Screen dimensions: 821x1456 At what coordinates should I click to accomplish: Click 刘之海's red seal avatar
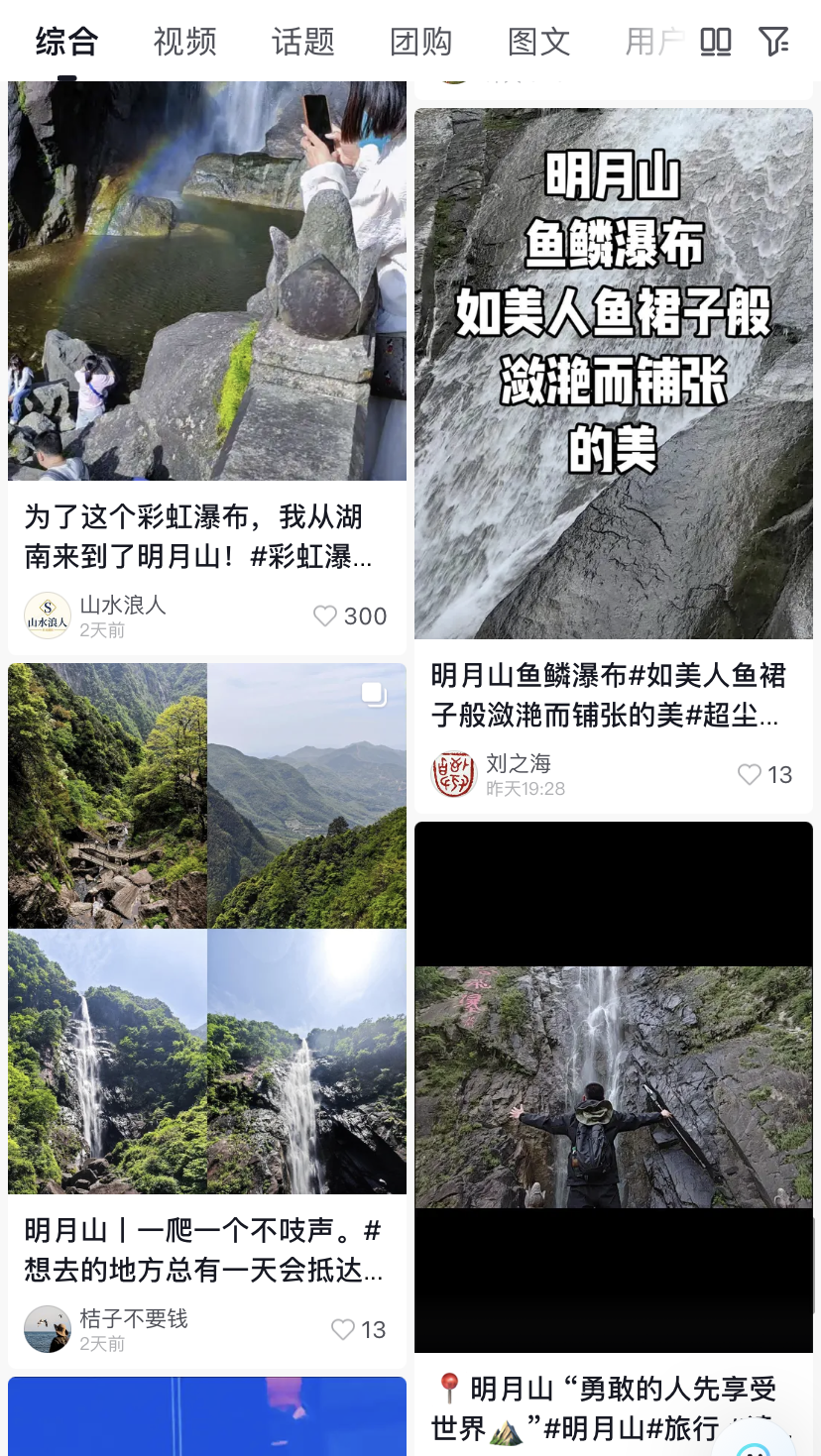click(x=454, y=774)
